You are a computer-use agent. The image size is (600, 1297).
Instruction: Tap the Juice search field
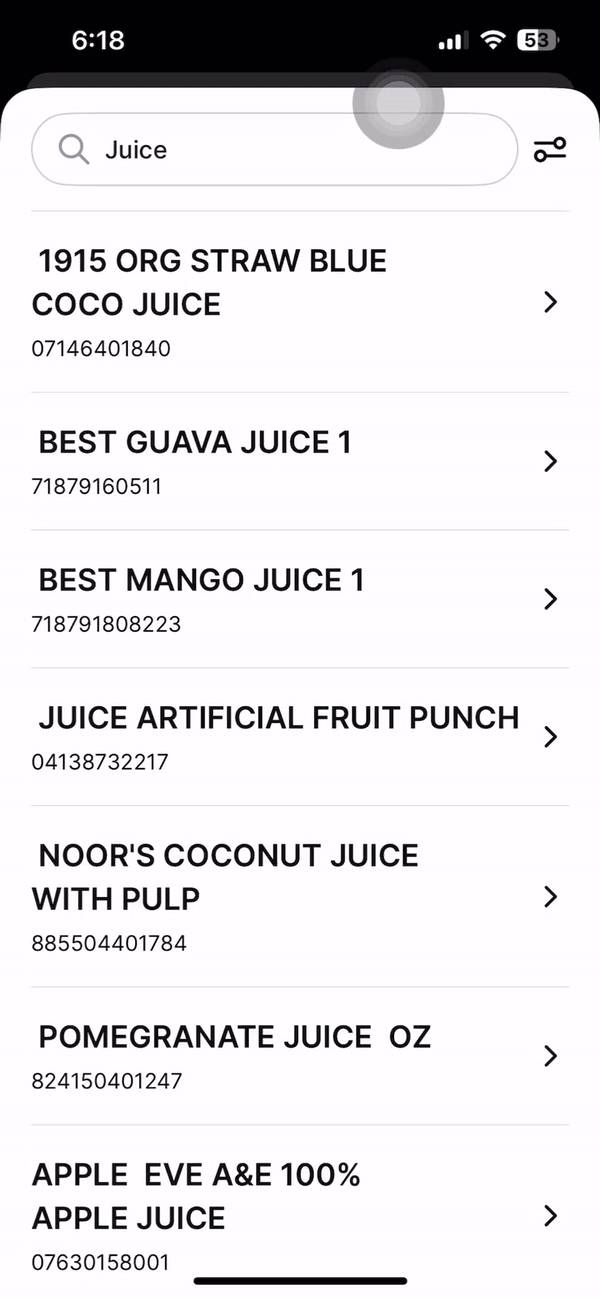point(275,150)
